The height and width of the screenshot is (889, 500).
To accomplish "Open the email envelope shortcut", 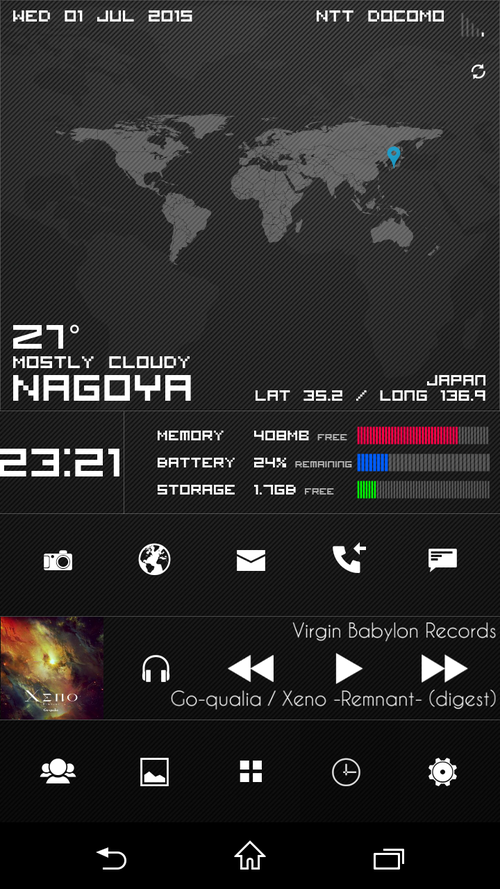I will click(251, 561).
